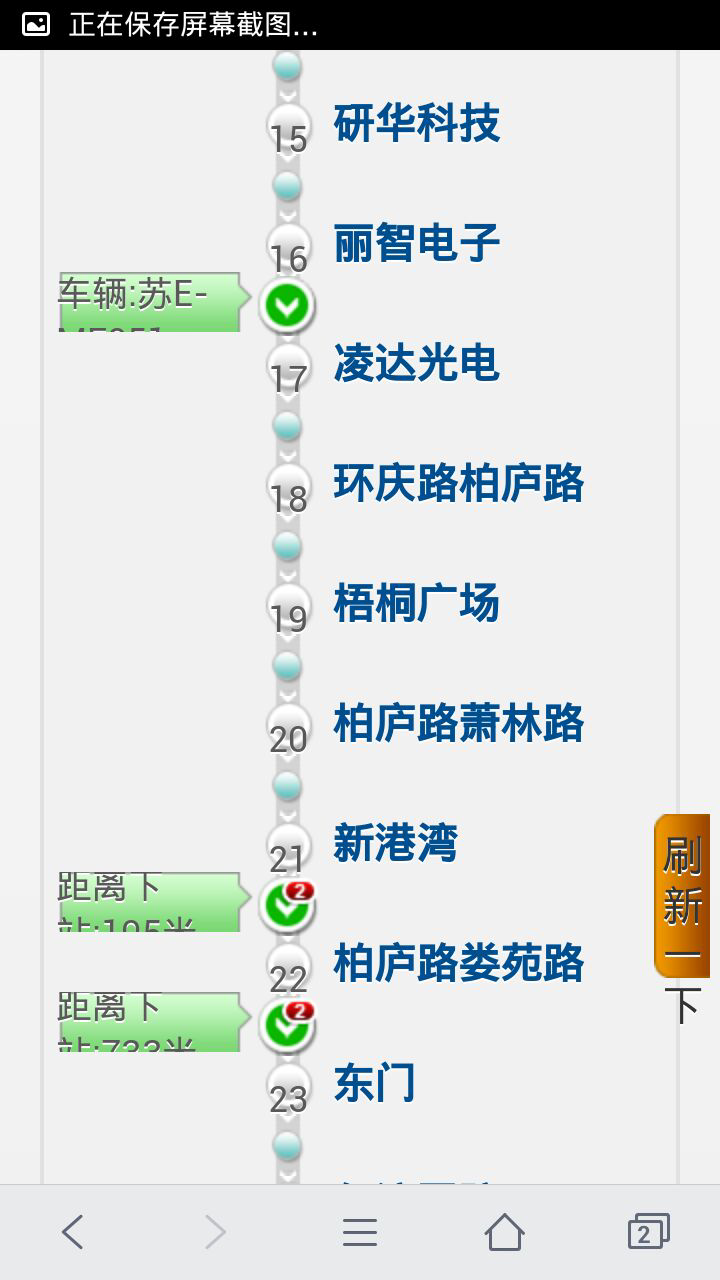Open the browser menu
The image size is (720, 1280).
(360, 1232)
